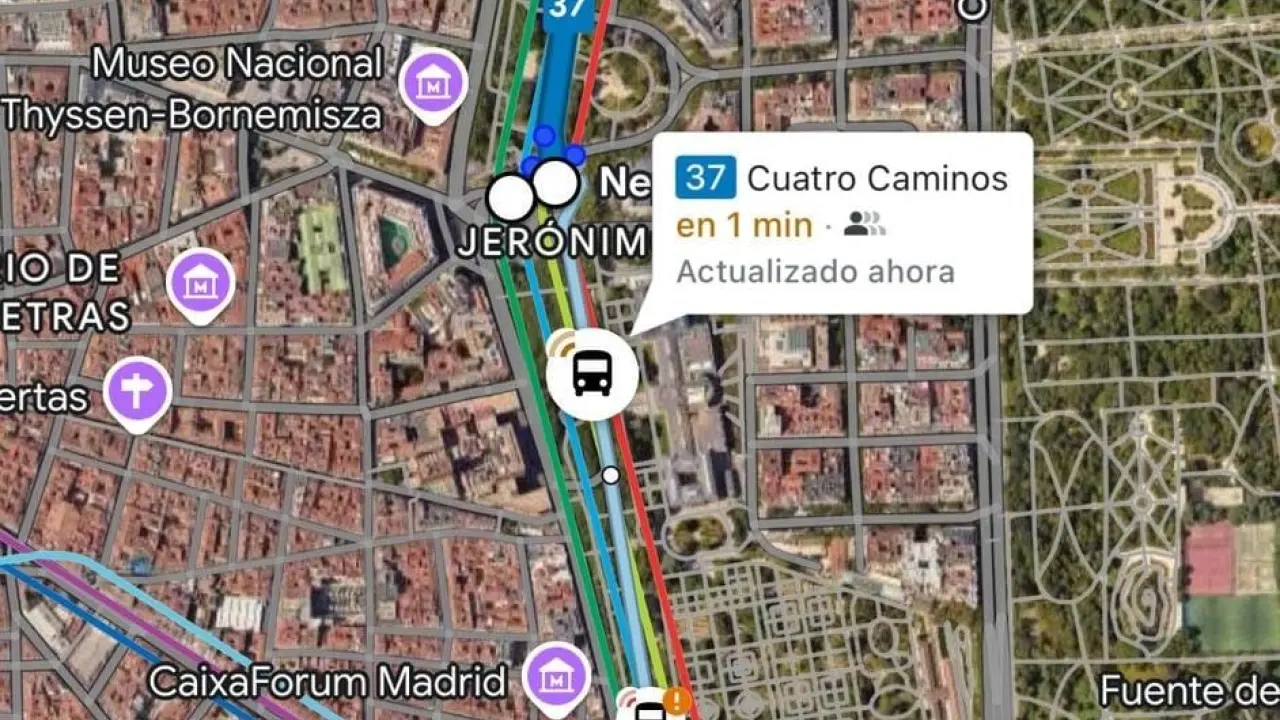The image size is (1280, 720).
Task: Tap the bus icon with orange alert badge
Action: tap(652, 709)
